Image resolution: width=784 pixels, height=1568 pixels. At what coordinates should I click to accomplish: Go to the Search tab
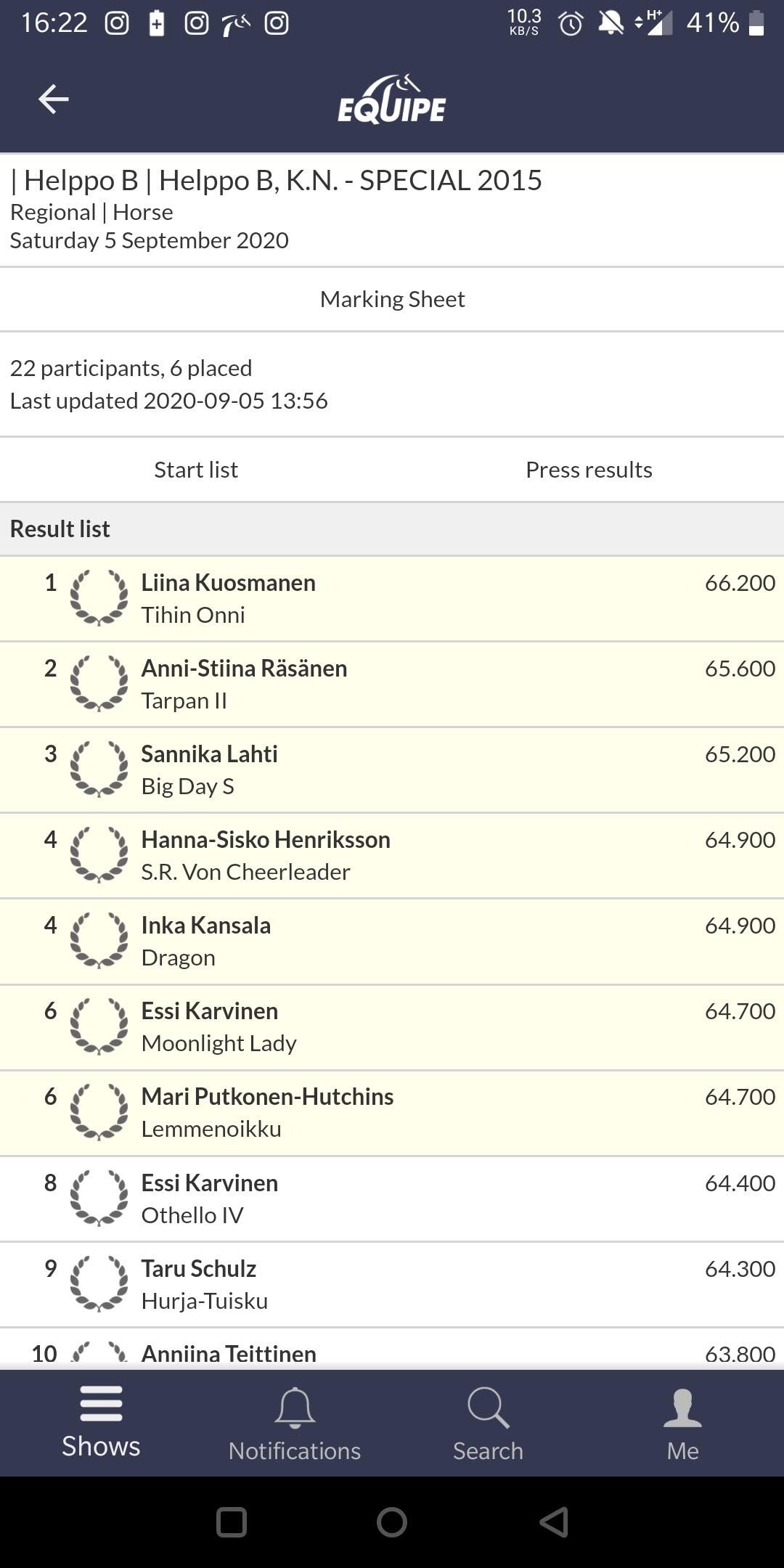(488, 1423)
